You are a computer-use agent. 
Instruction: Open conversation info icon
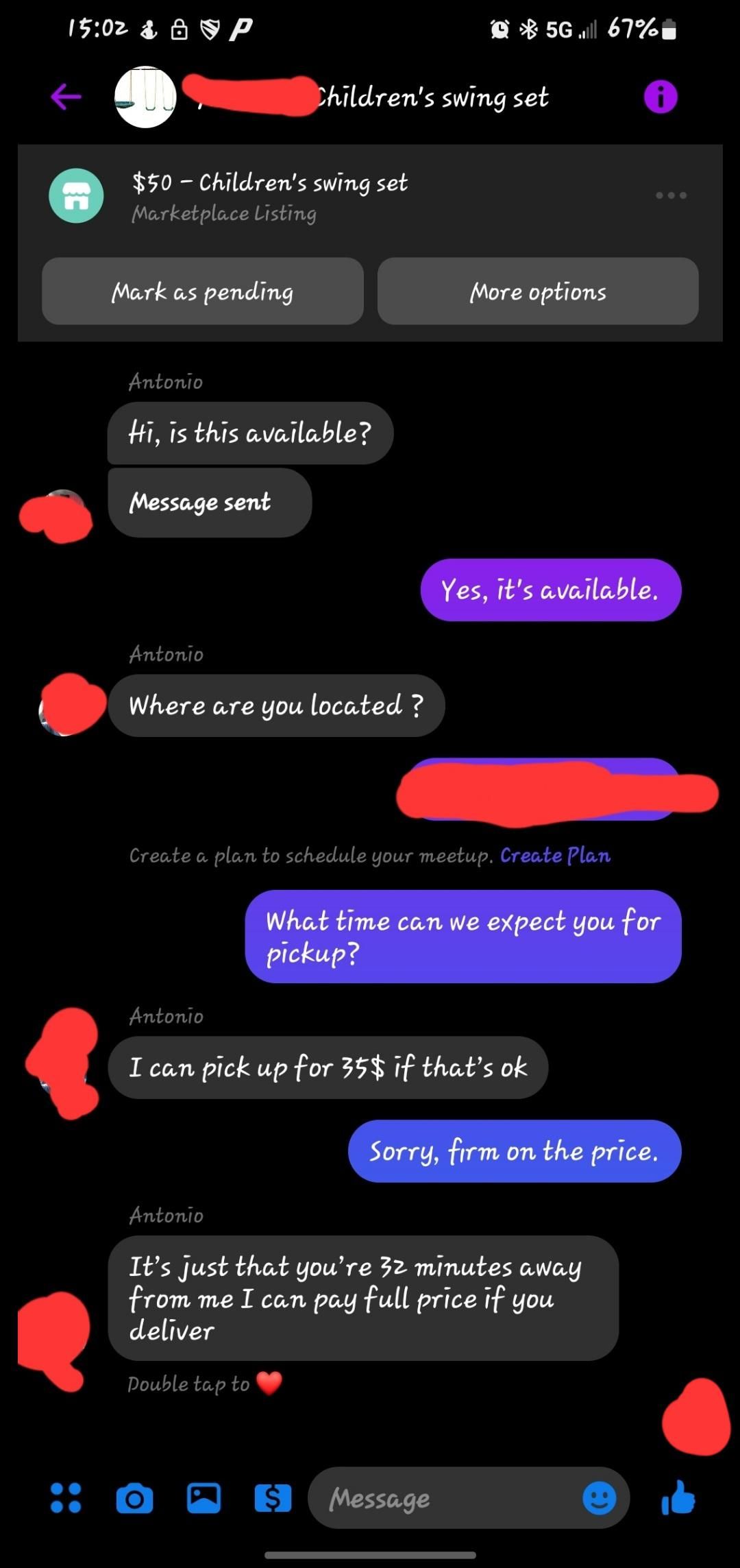[660, 97]
